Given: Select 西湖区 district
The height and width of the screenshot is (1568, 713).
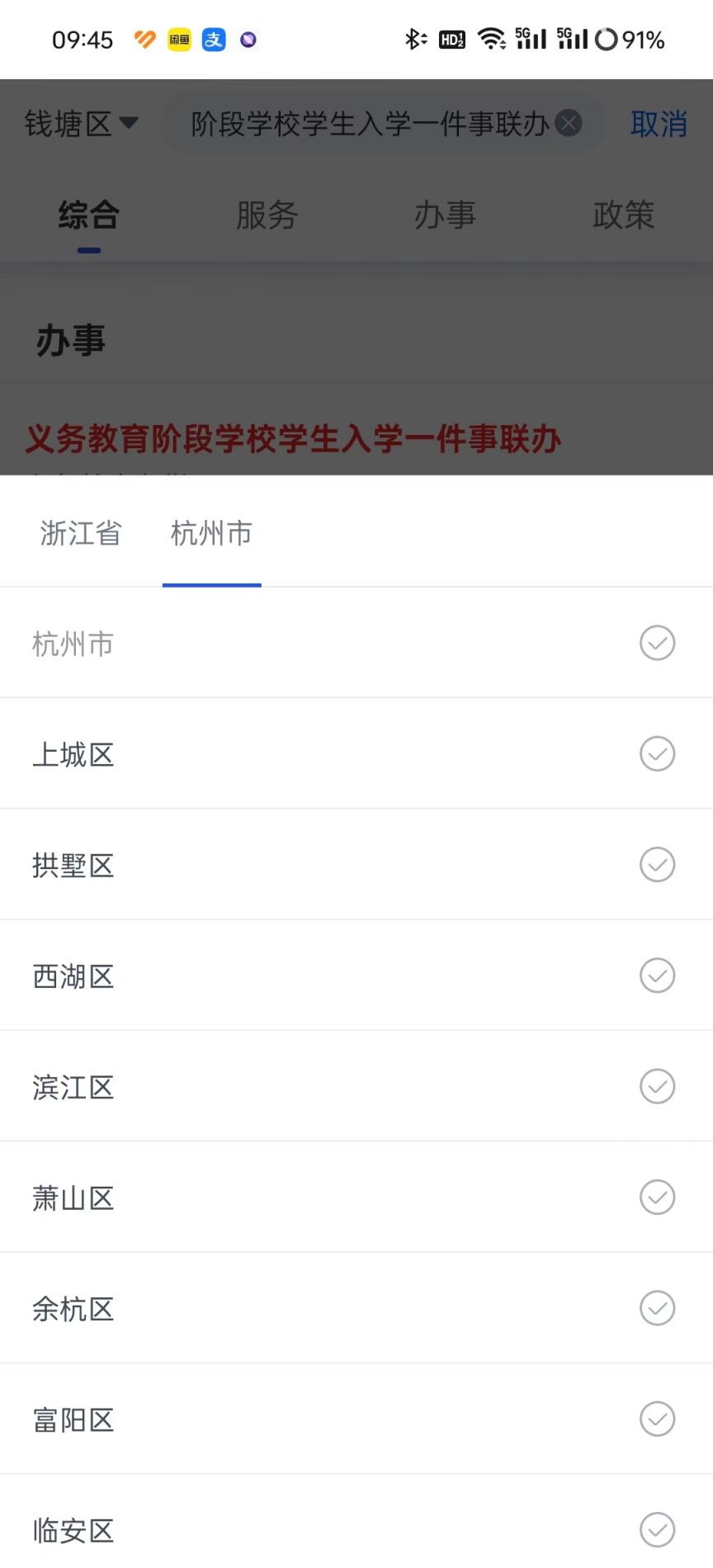Looking at the screenshot, I should pyautogui.click(x=356, y=975).
